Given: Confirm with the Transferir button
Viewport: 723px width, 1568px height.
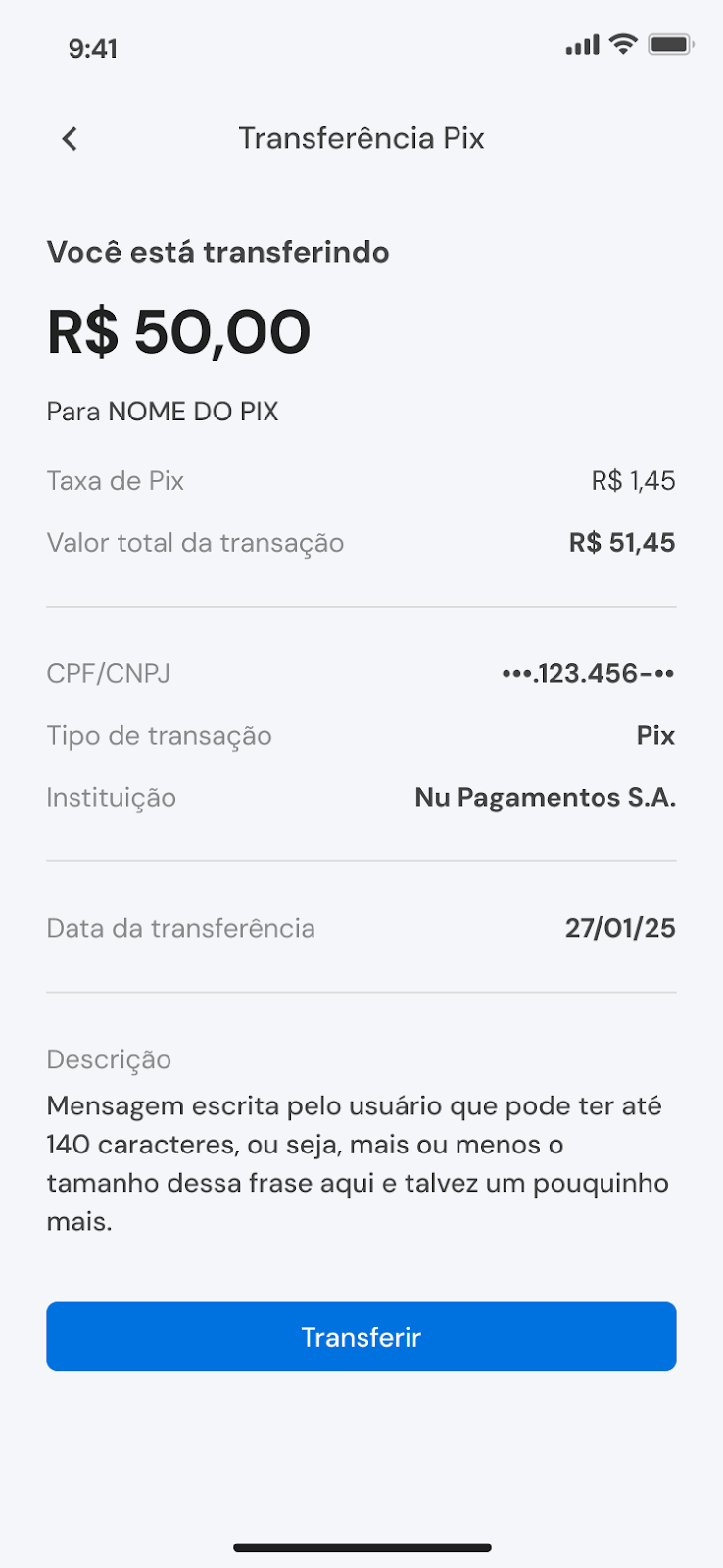Looking at the screenshot, I should (361, 1336).
